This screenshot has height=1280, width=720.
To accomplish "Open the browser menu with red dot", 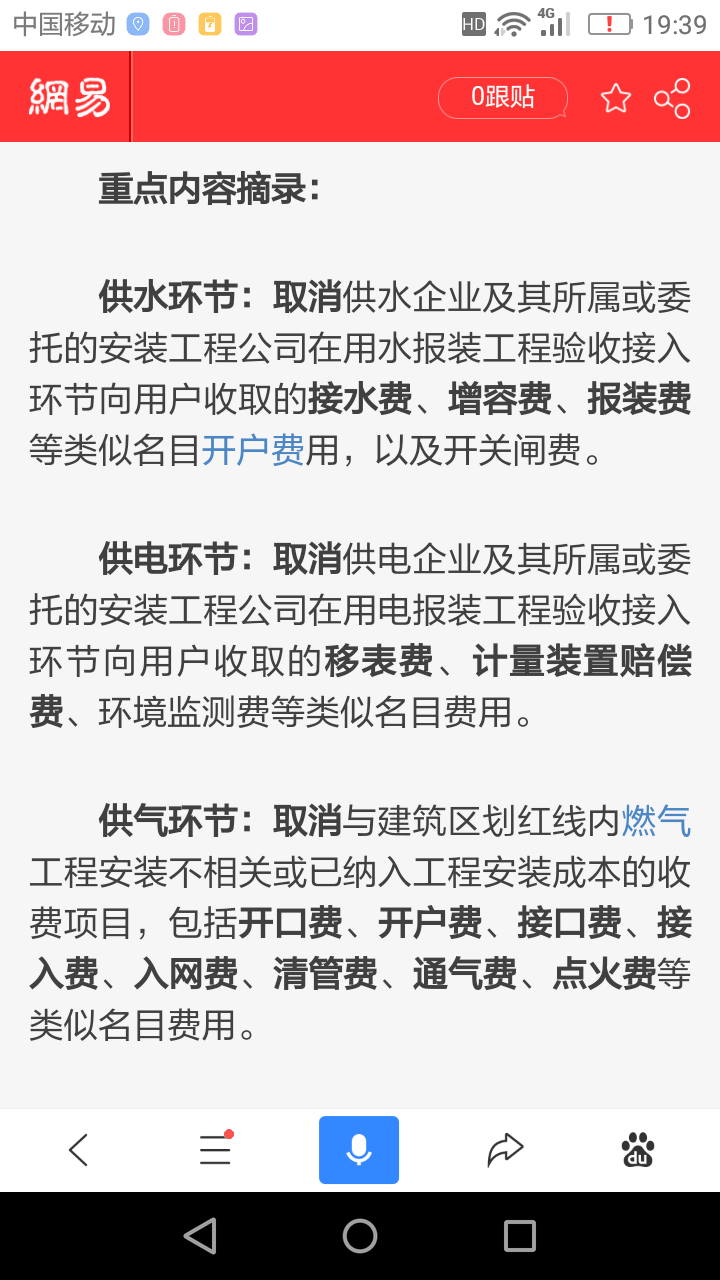I will coord(215,1150).
